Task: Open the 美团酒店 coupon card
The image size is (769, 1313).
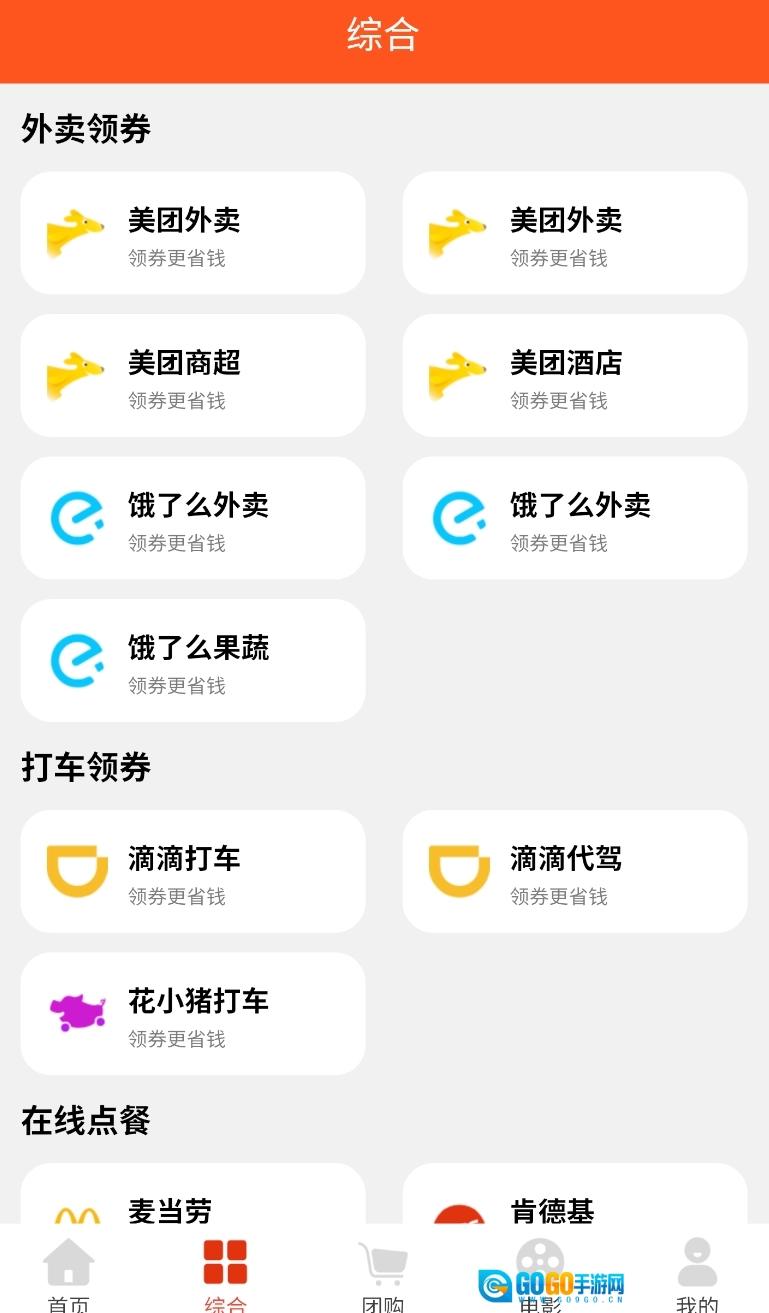Action: pyautogui.click(x=575, y=376)
